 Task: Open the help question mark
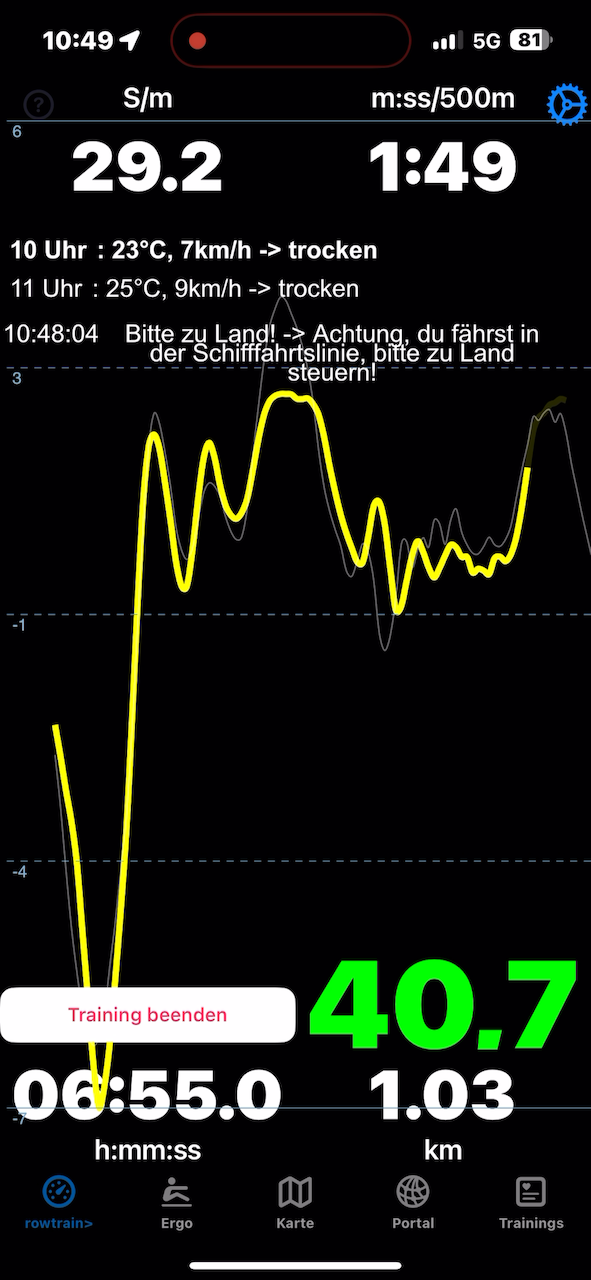39,103
